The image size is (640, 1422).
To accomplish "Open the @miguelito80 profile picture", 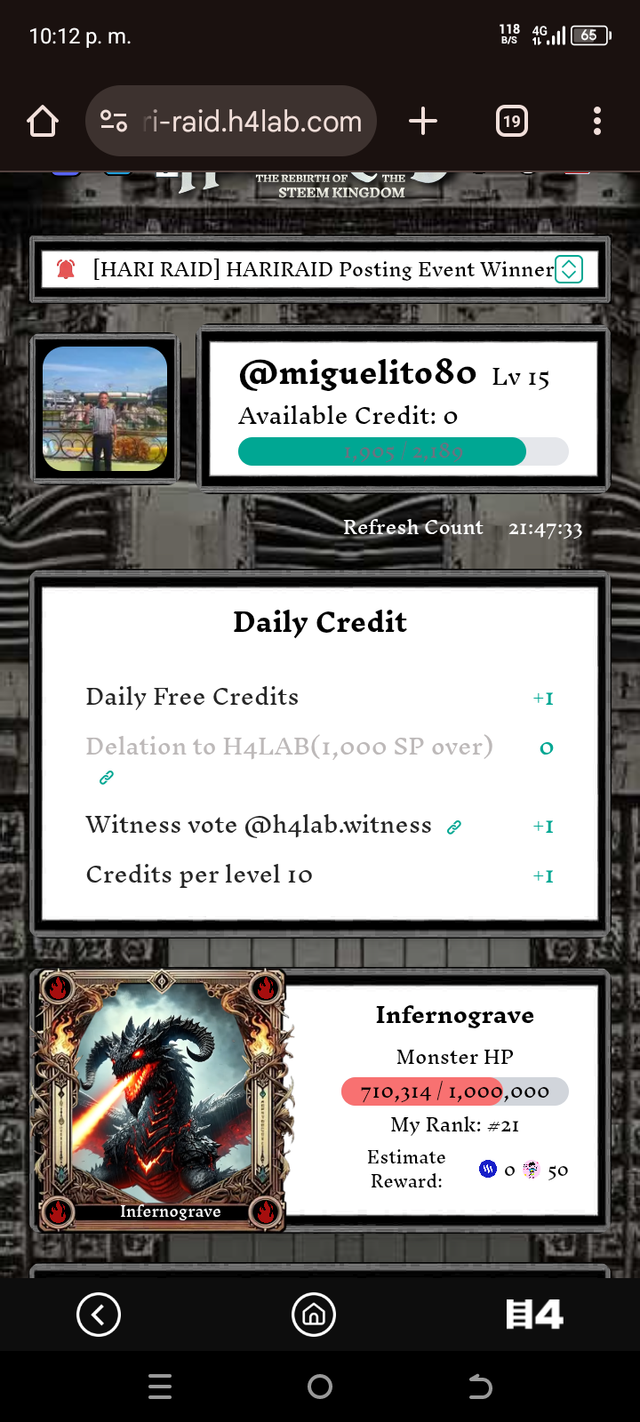I will click(x=105, y=409).
